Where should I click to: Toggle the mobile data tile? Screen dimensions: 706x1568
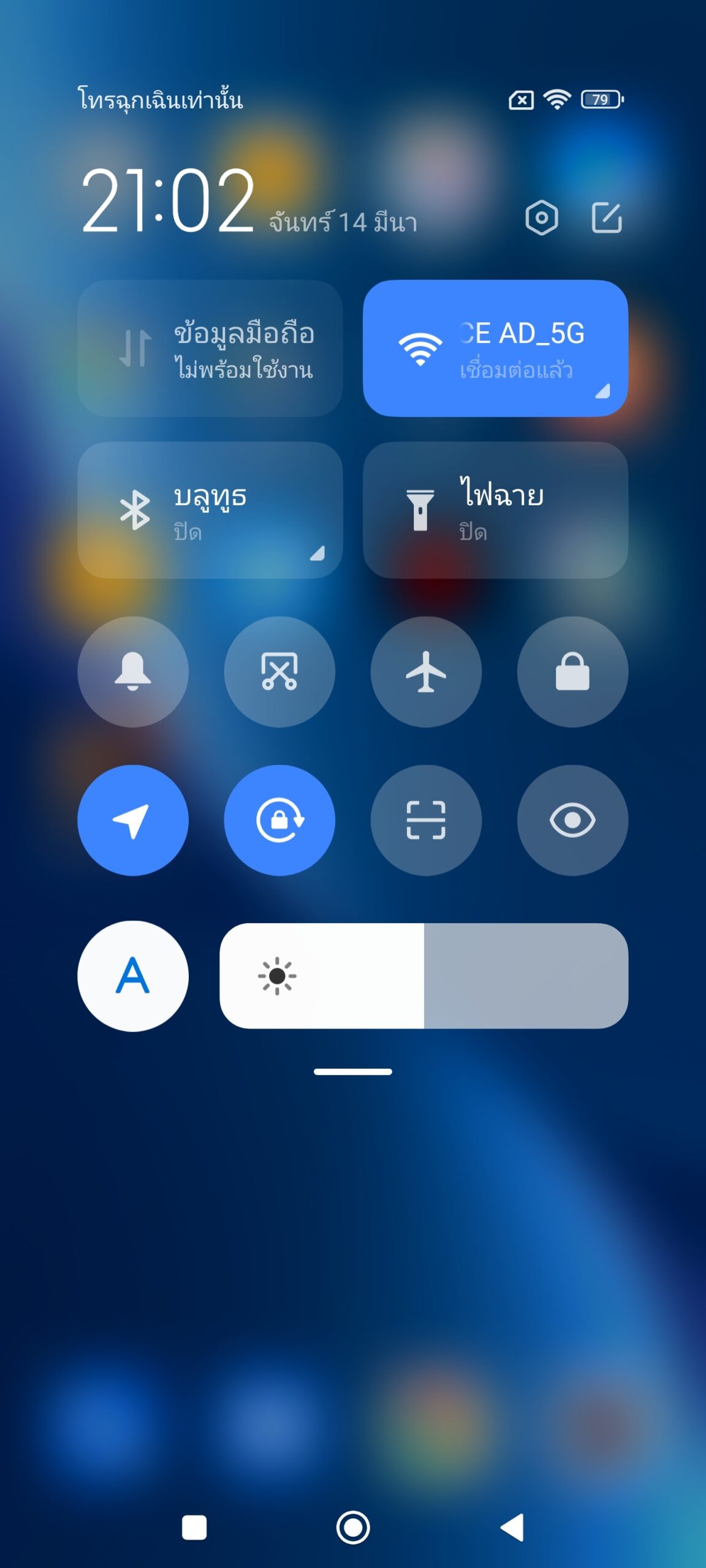[210, 349]
